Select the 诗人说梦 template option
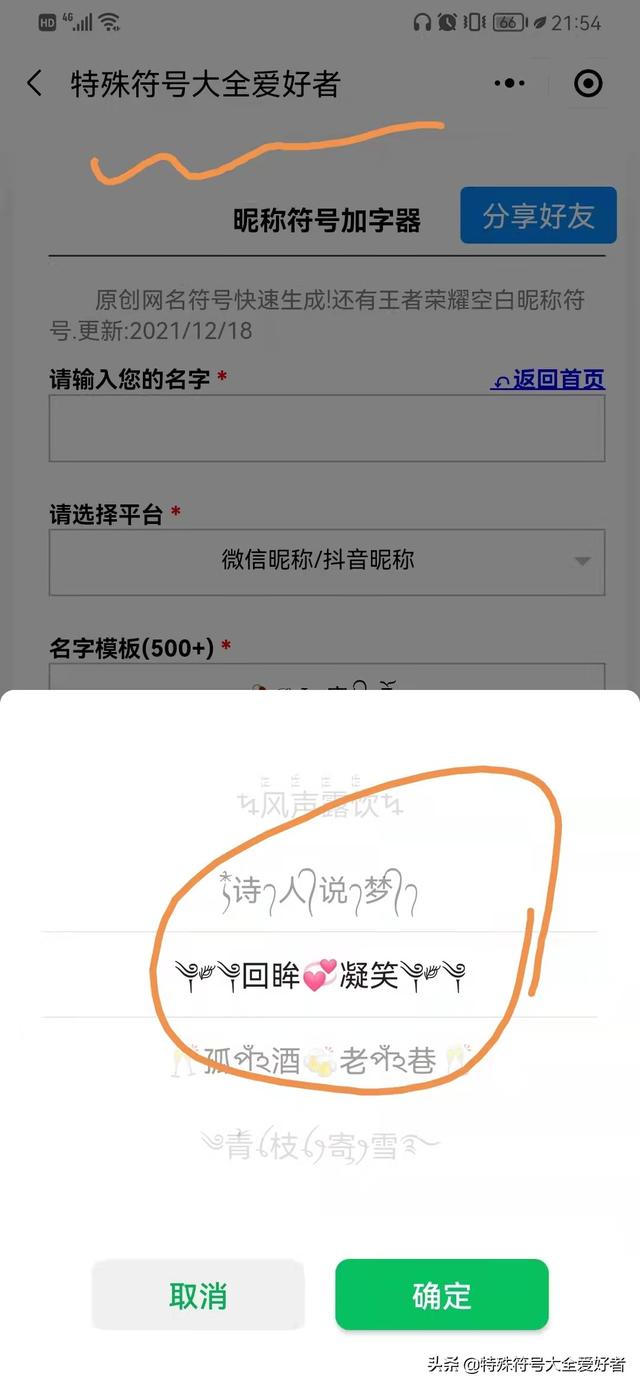 pyautogui.click(x=320, y=890)
